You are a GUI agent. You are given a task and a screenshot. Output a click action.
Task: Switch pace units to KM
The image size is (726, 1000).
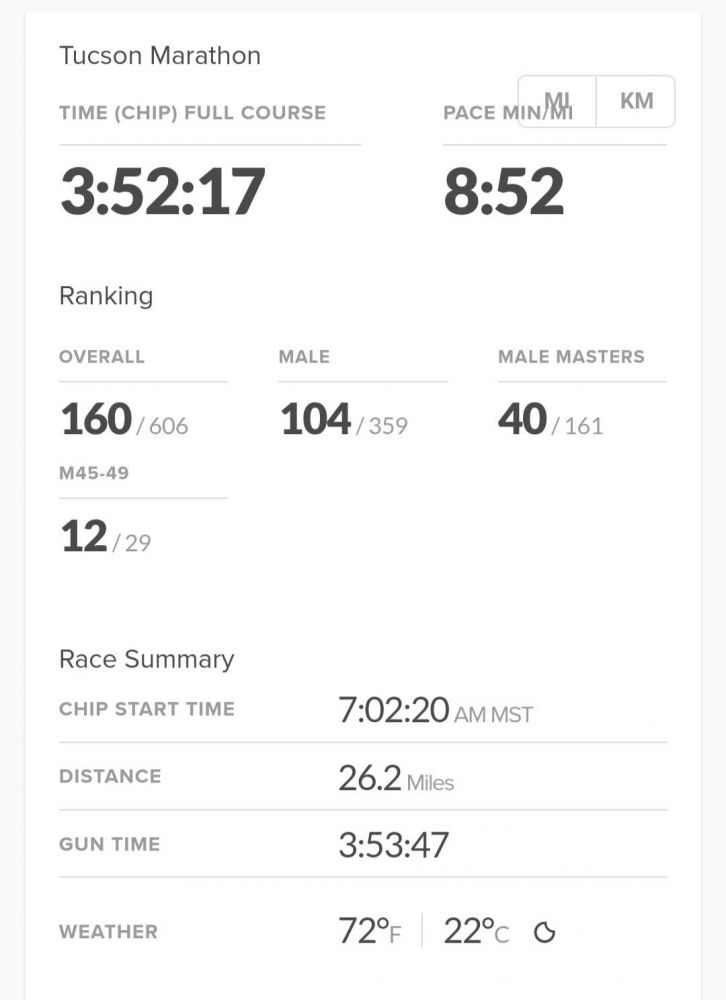coord(636,101)
